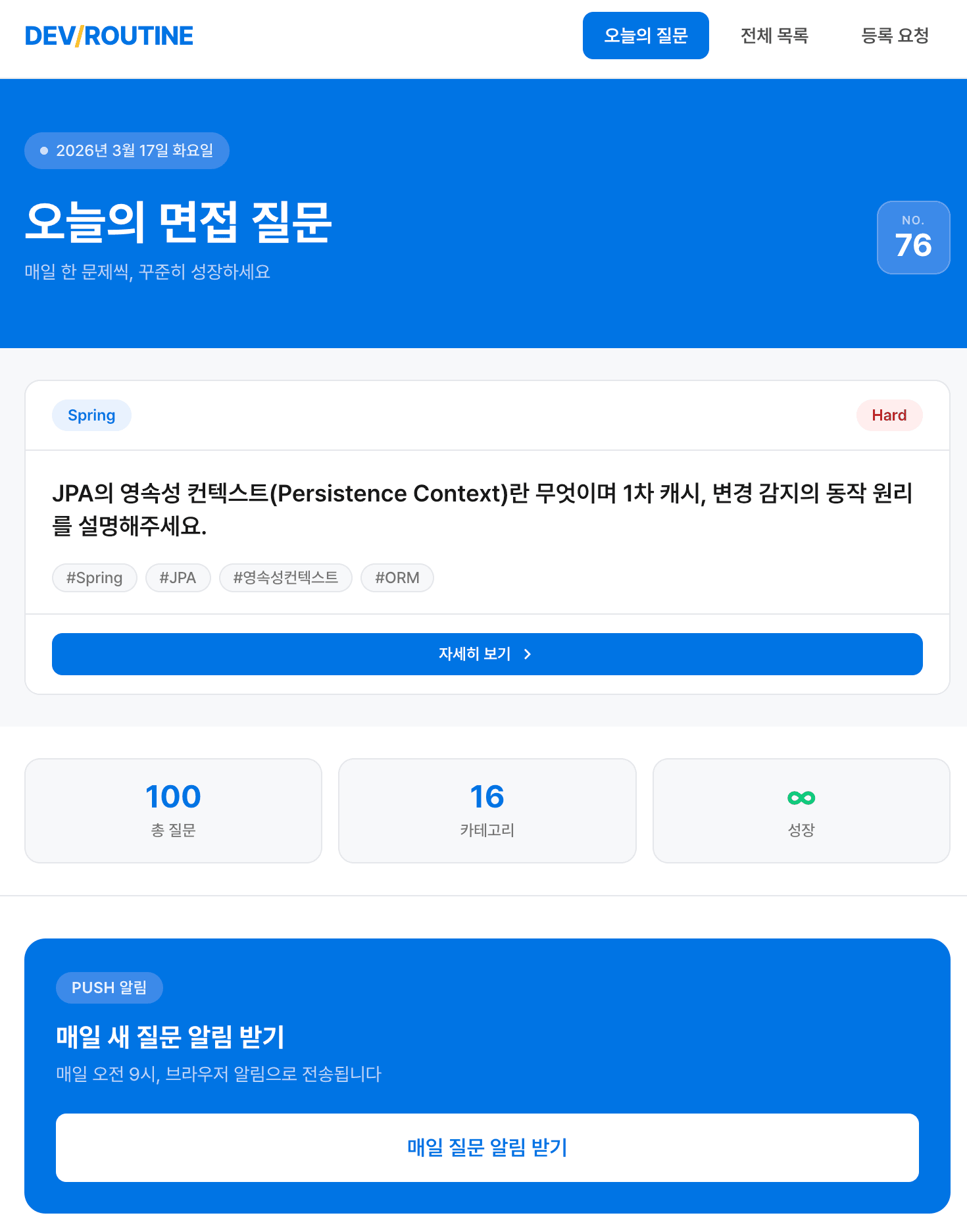Image resolution: width=967 pixels, height=1232 pixels.
Task: Click the infinity growth icon
Action: pos(801,796)
